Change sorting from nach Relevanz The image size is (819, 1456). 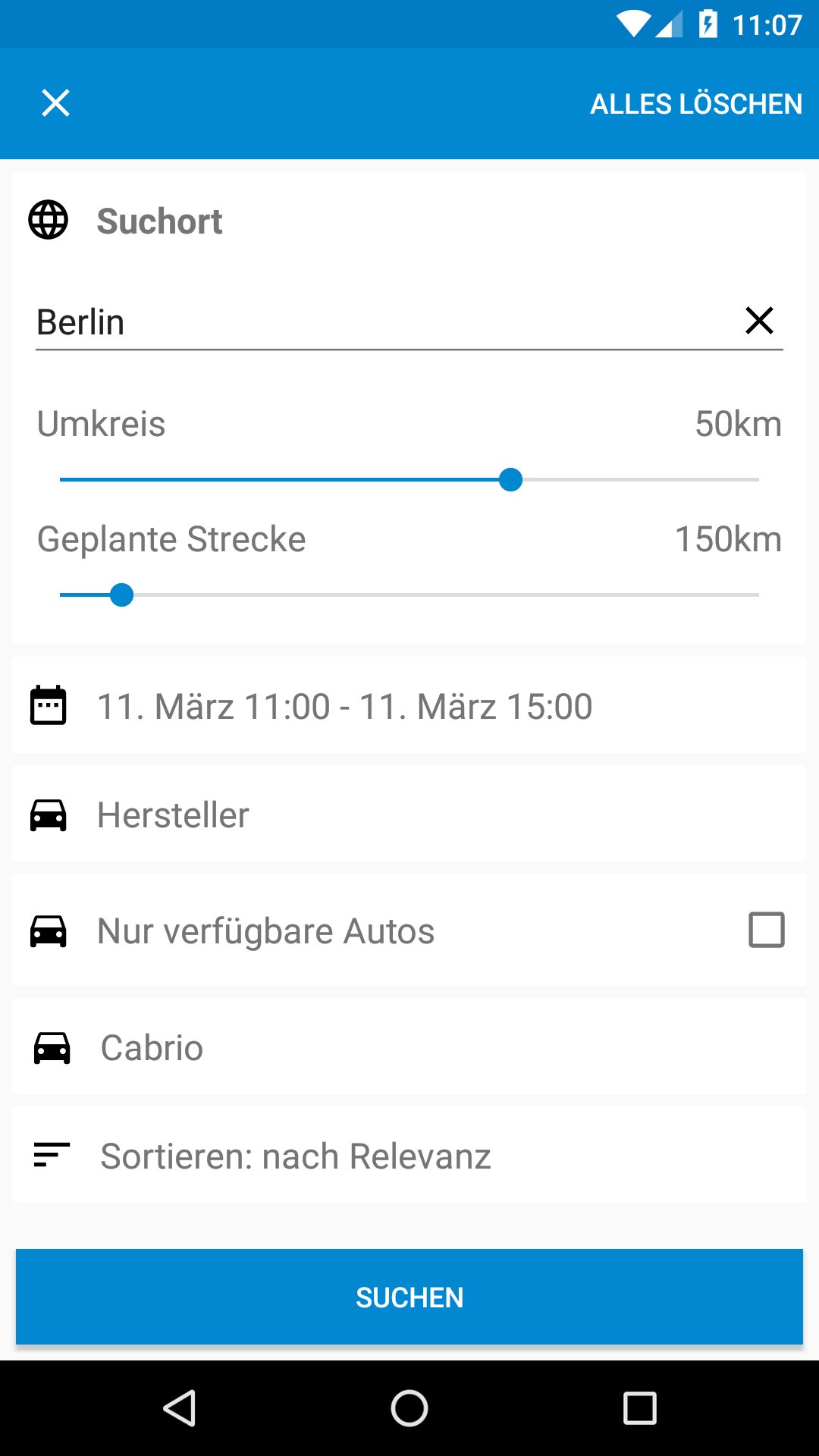pos(409,1156)
